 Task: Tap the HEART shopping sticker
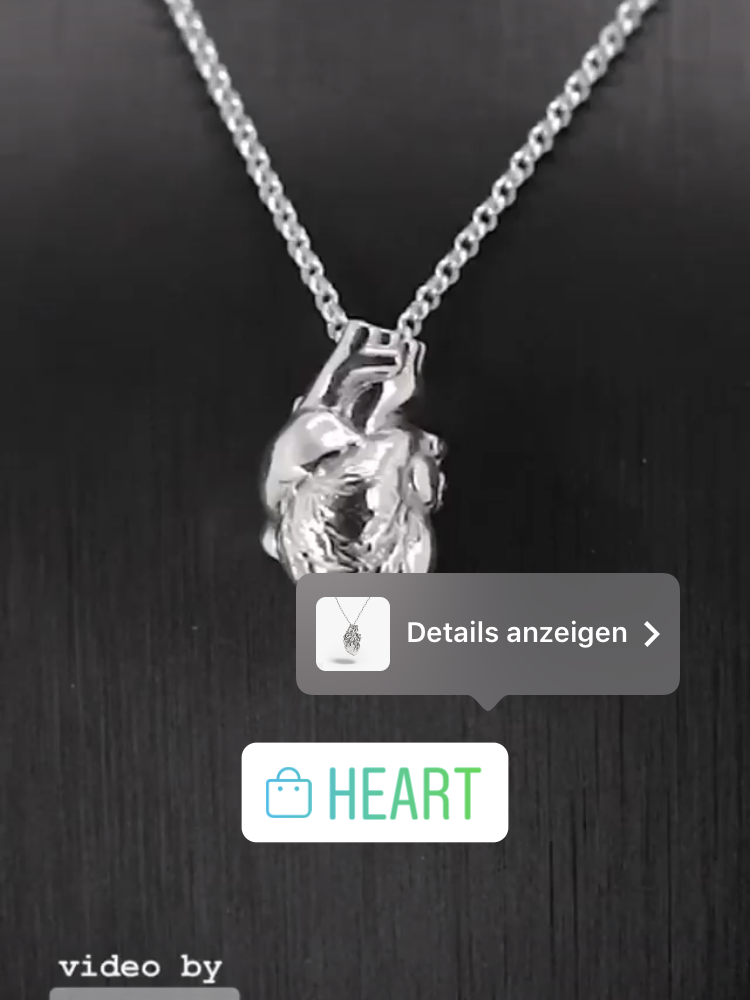coord(375,792)
